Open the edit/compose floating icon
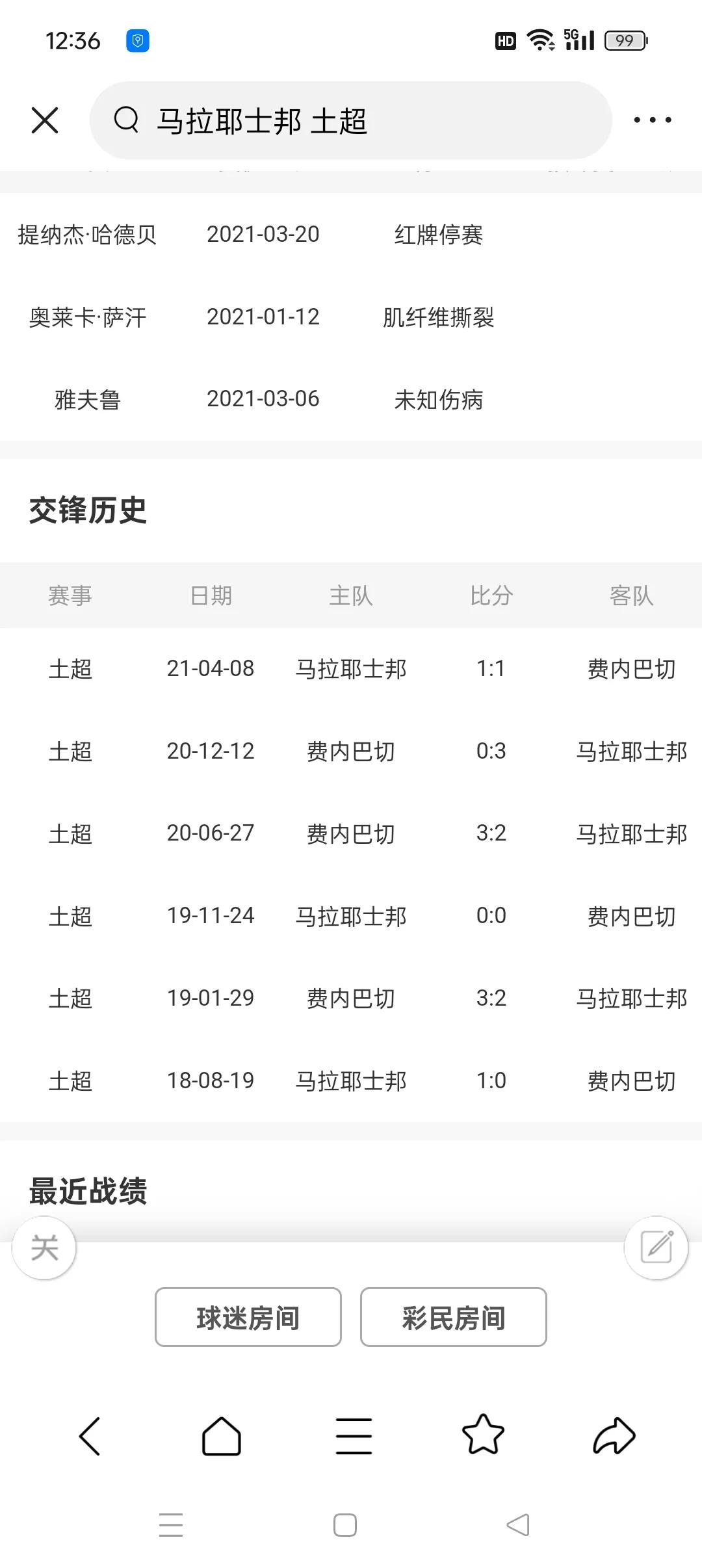The height and width of the screenshot is (1568, 702). click(656, 1248)
